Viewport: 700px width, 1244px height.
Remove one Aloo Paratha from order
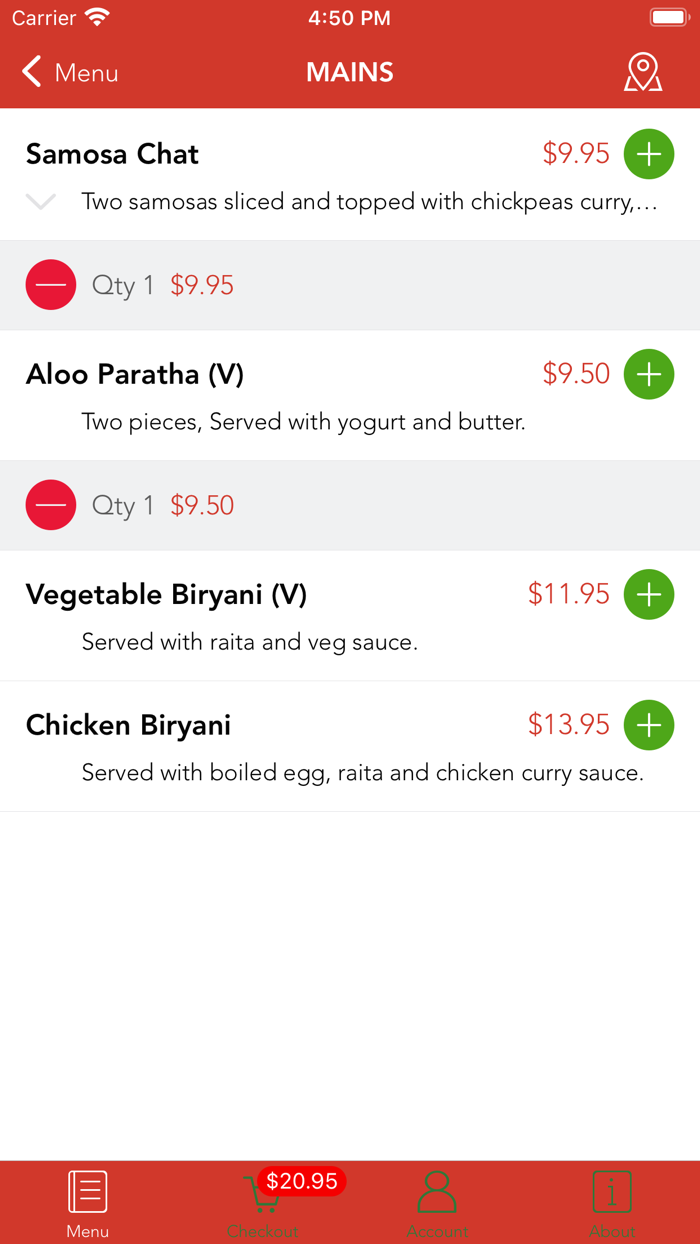coord(51,505)
